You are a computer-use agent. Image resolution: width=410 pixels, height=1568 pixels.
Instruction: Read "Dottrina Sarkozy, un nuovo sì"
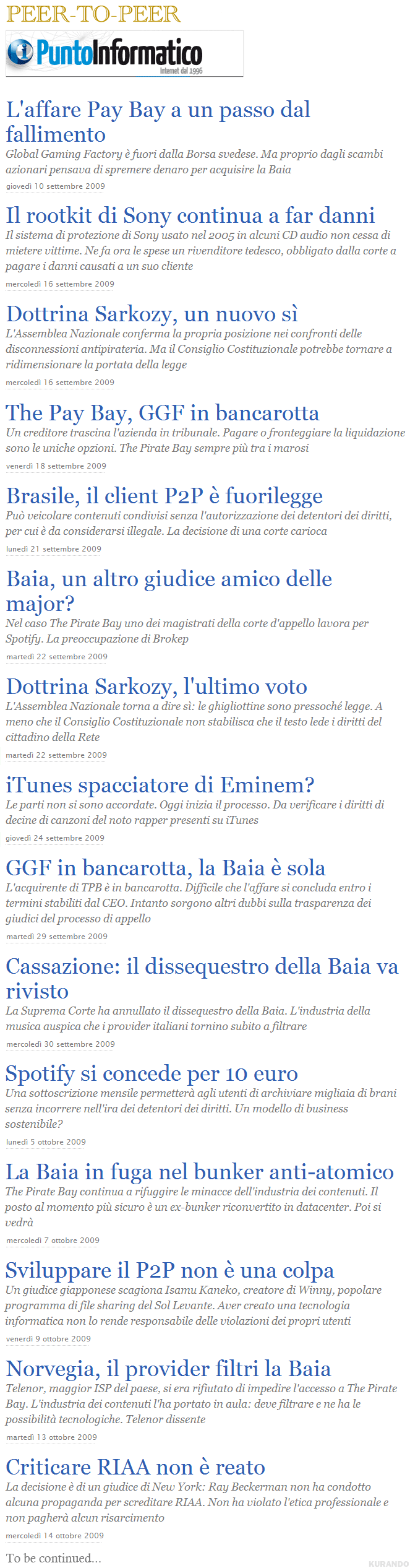(152, 314)
